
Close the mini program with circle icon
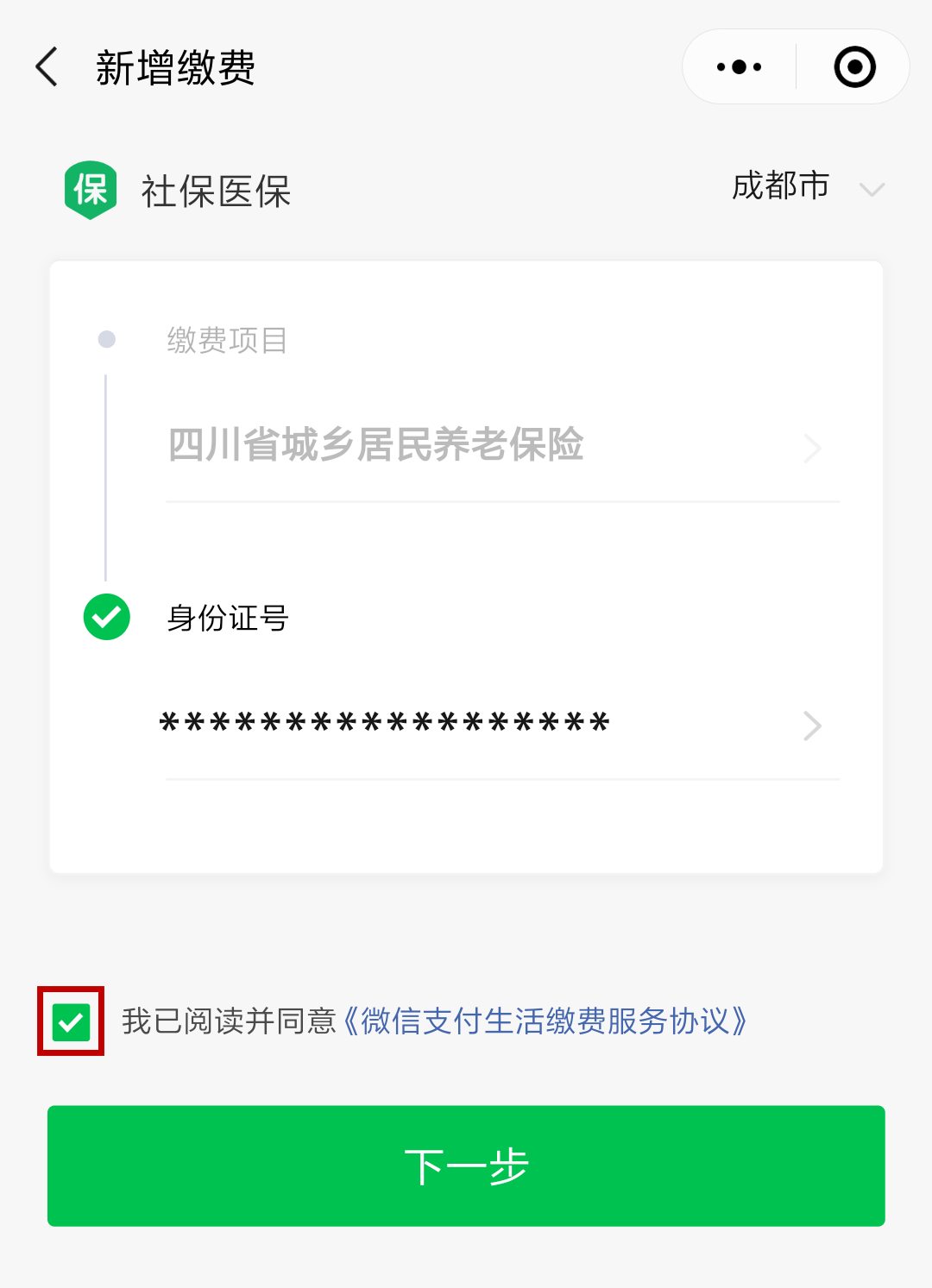(x=854, y=67)
